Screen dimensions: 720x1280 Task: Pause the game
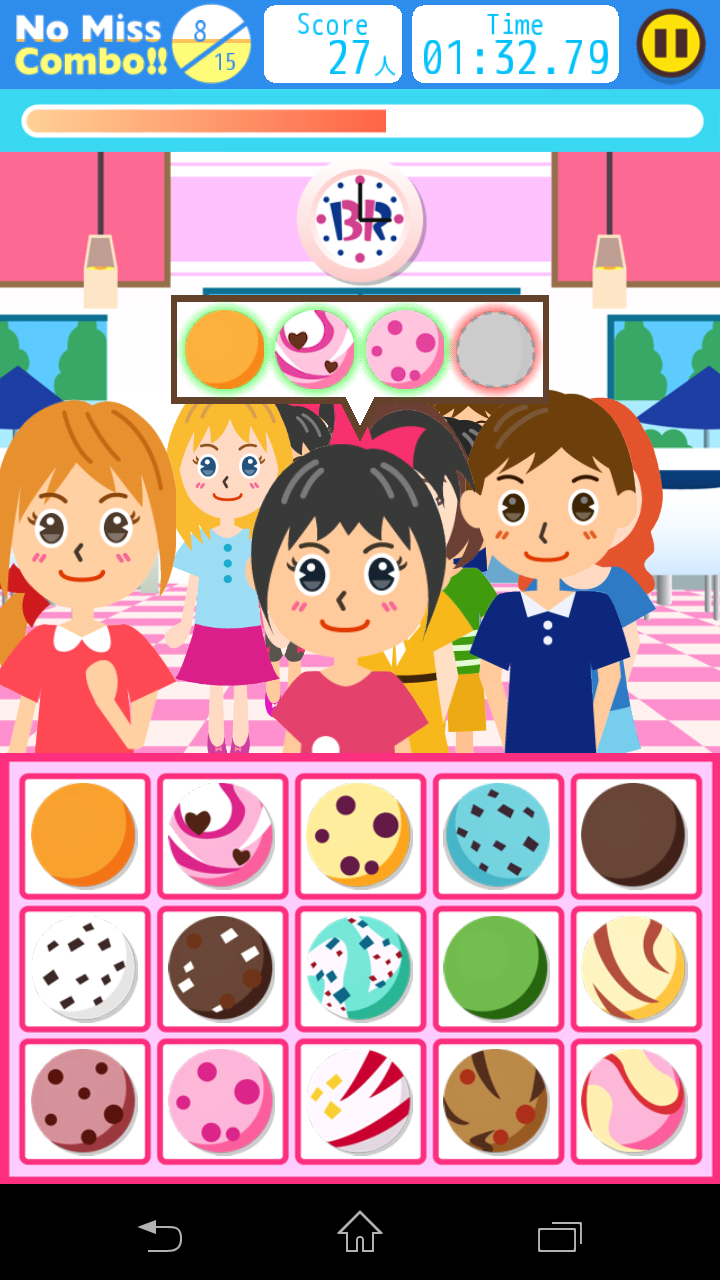tap(671, 44)
